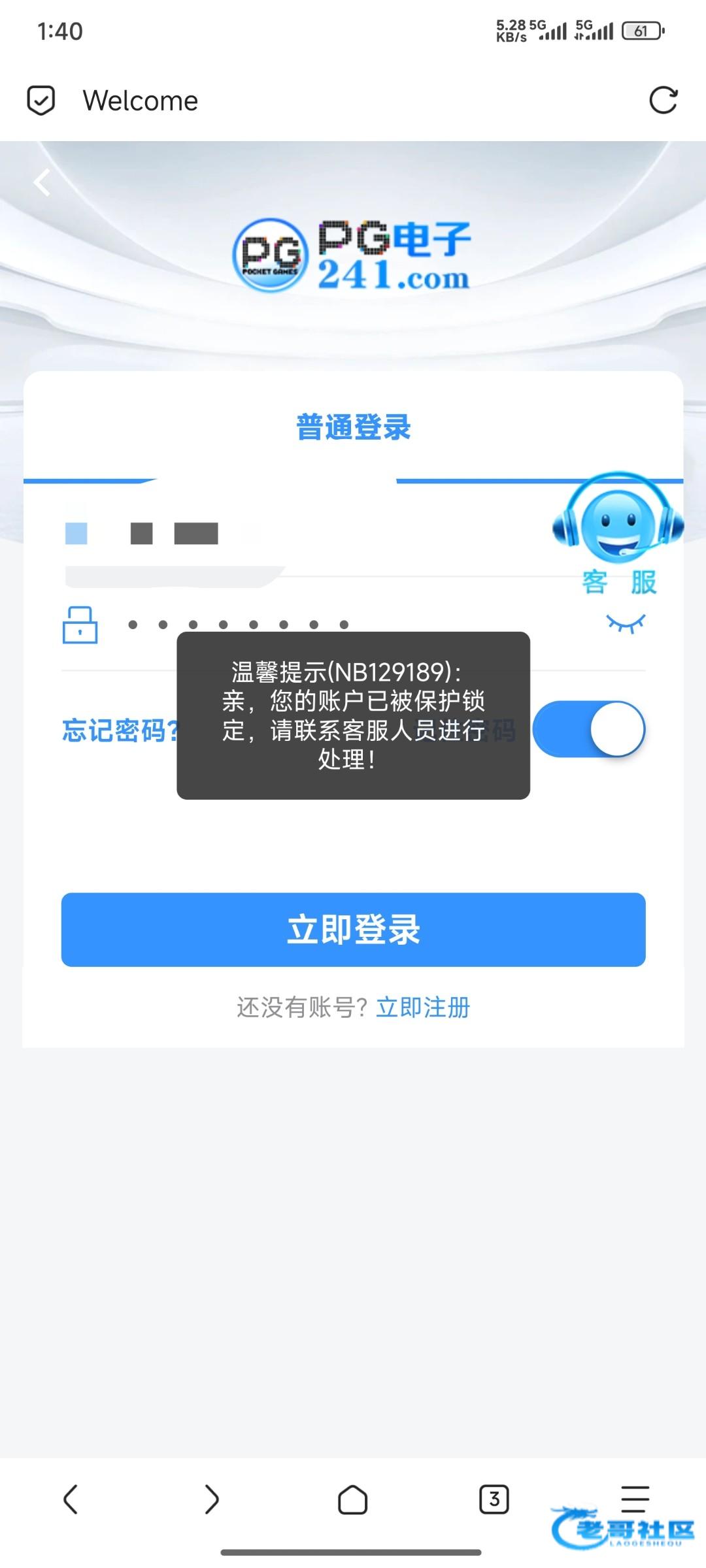
Task: Navigate back in the browser toolbar
Action: (x=71, y=1499)
